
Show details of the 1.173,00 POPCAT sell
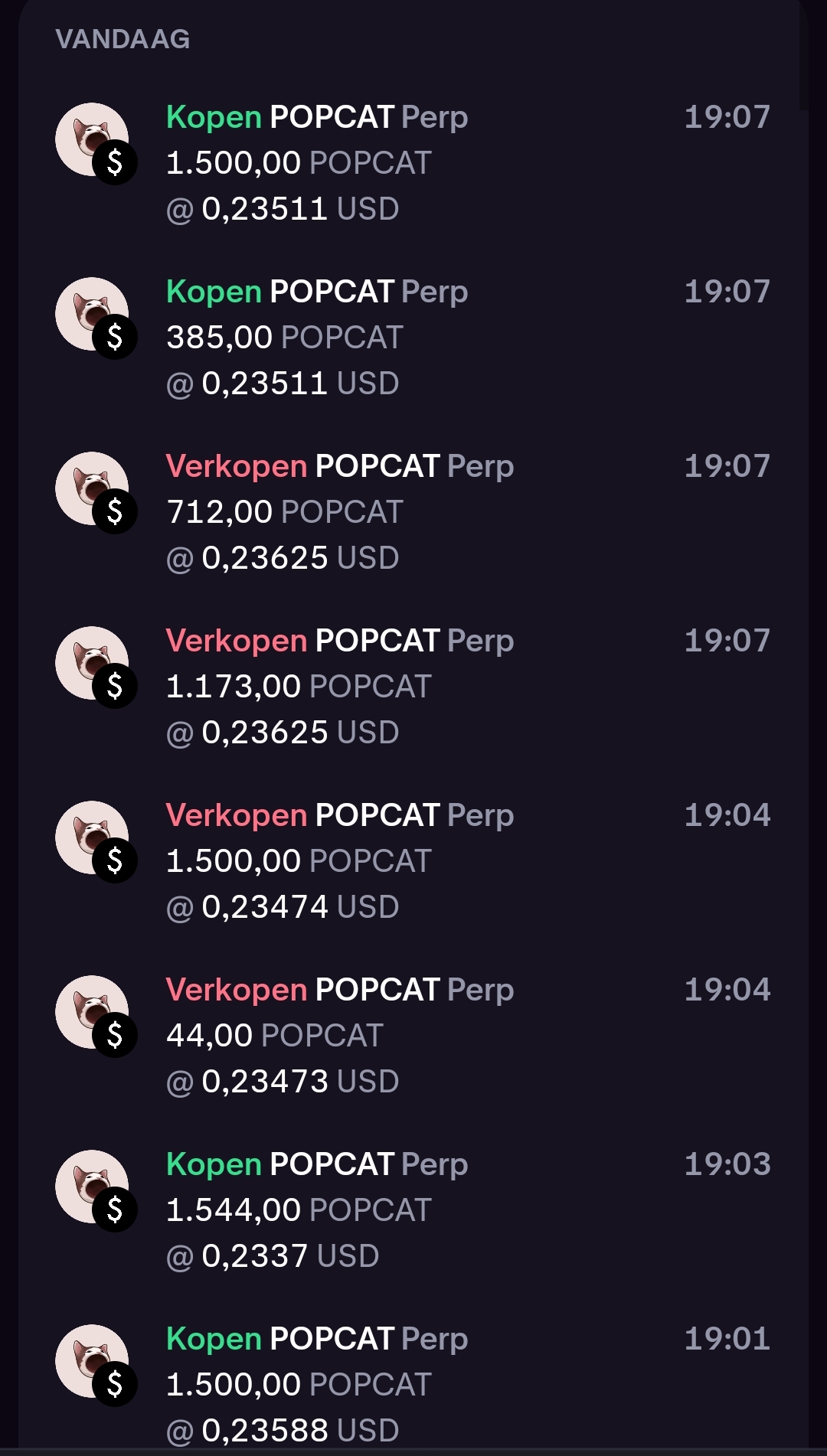point(413,686)
